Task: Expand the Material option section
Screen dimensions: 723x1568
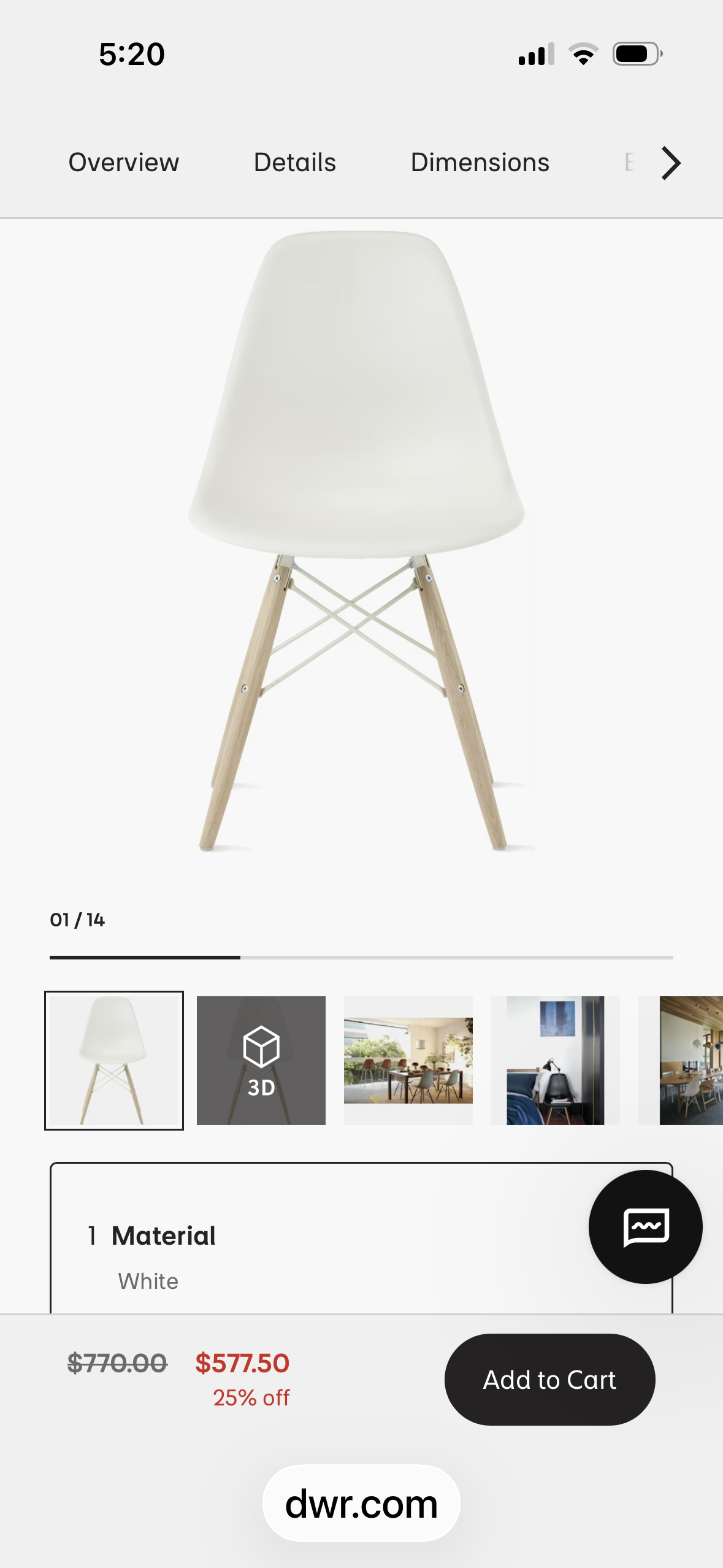Action: tap(307, 1245)
